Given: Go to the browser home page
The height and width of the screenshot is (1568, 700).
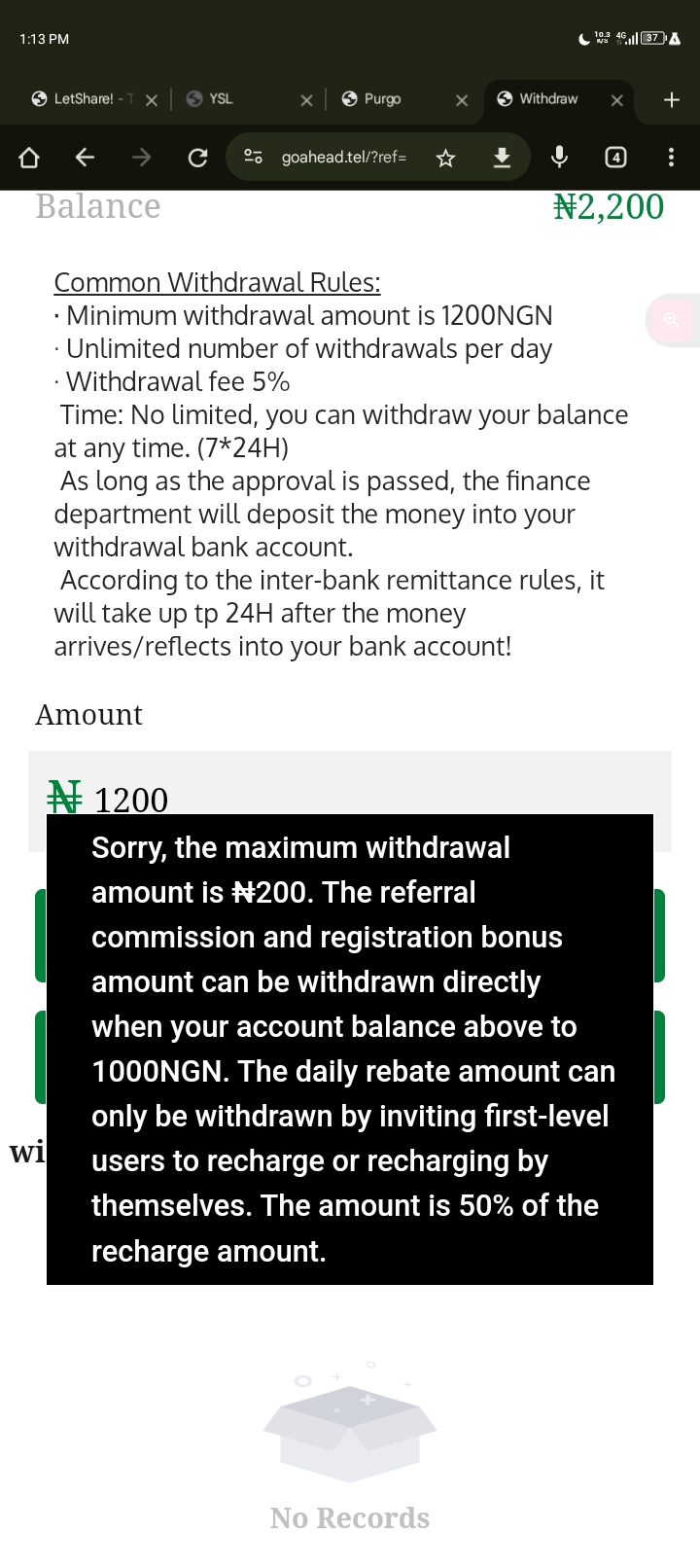Looking at the screenshot, I should click(29, 158).
